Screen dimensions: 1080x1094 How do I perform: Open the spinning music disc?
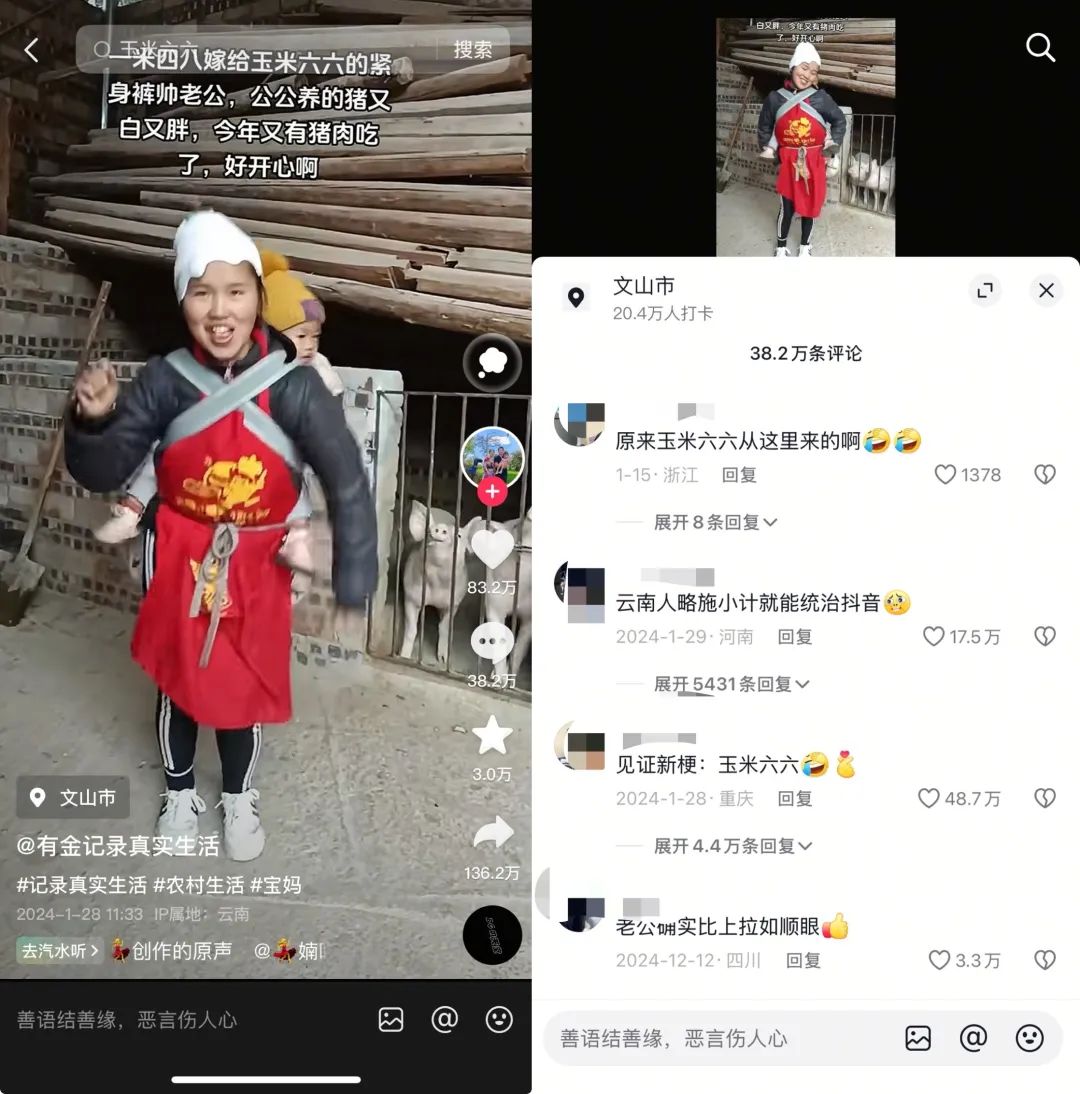pos(492,935)
